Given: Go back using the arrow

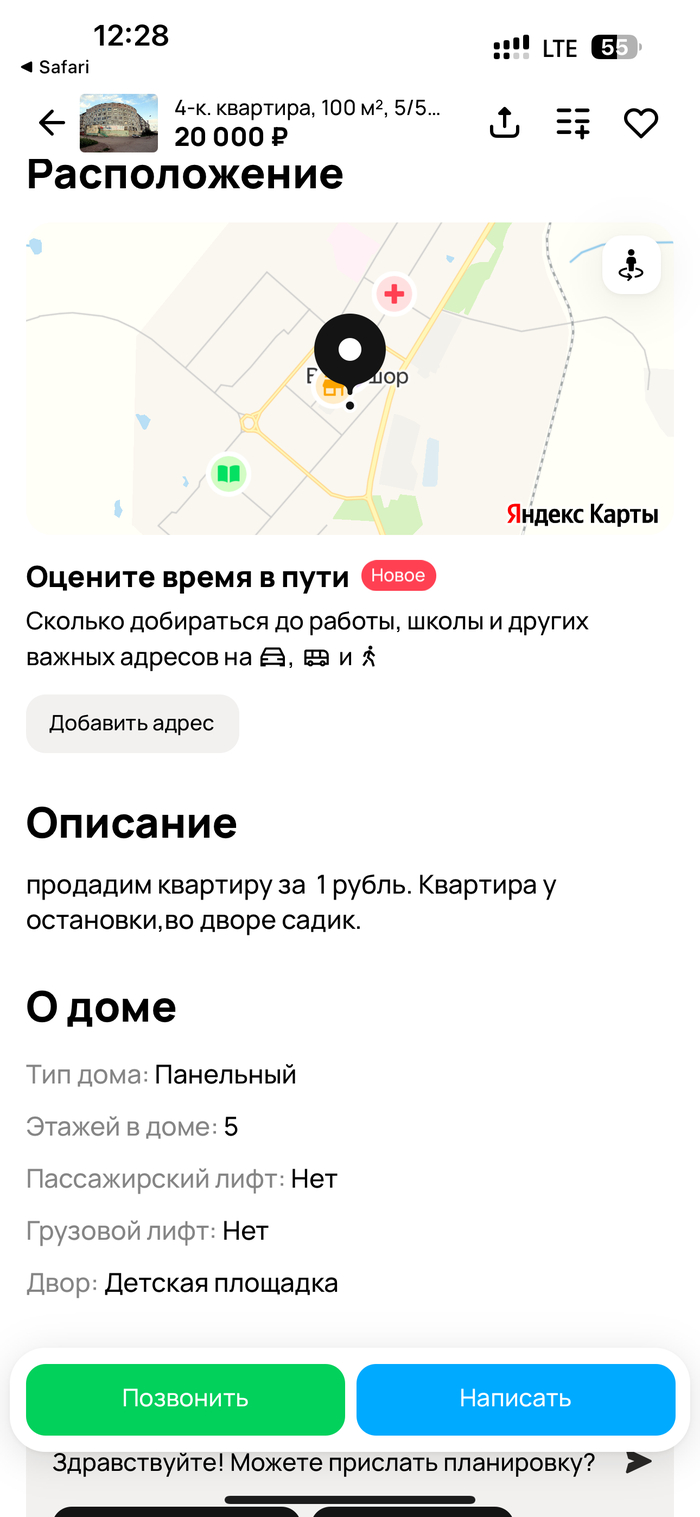Looking at the screenshot, I should 51,123.
